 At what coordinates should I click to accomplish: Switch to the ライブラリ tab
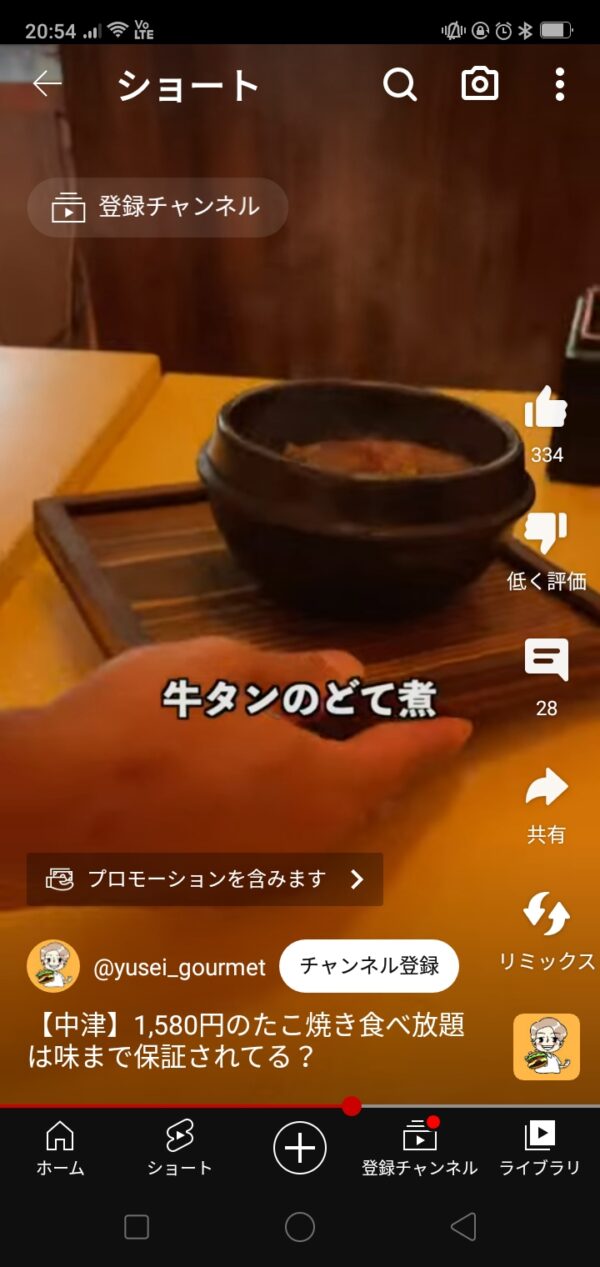(x=540, y=1147)
